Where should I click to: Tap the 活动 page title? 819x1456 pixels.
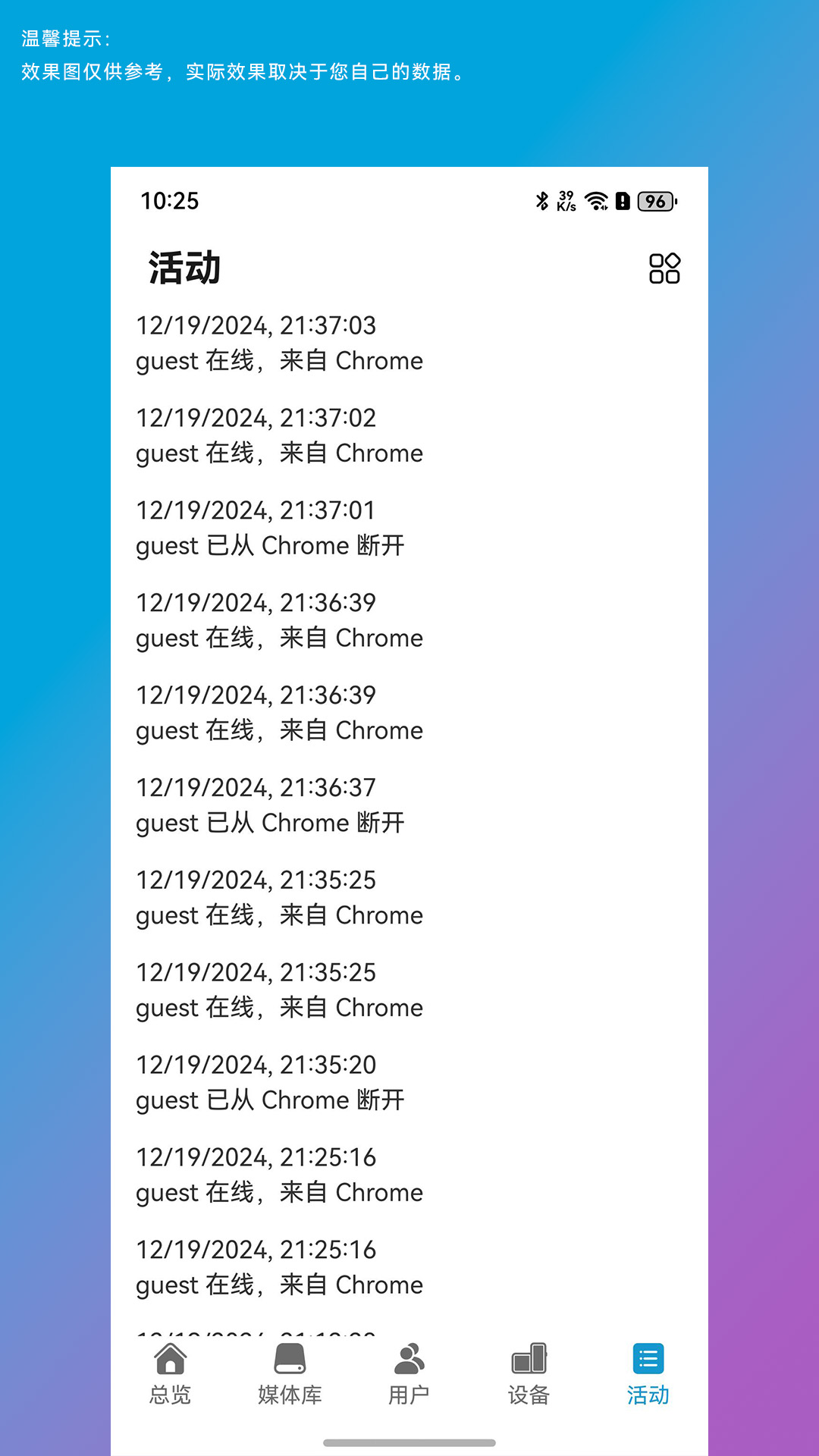[x=184, y=268]
